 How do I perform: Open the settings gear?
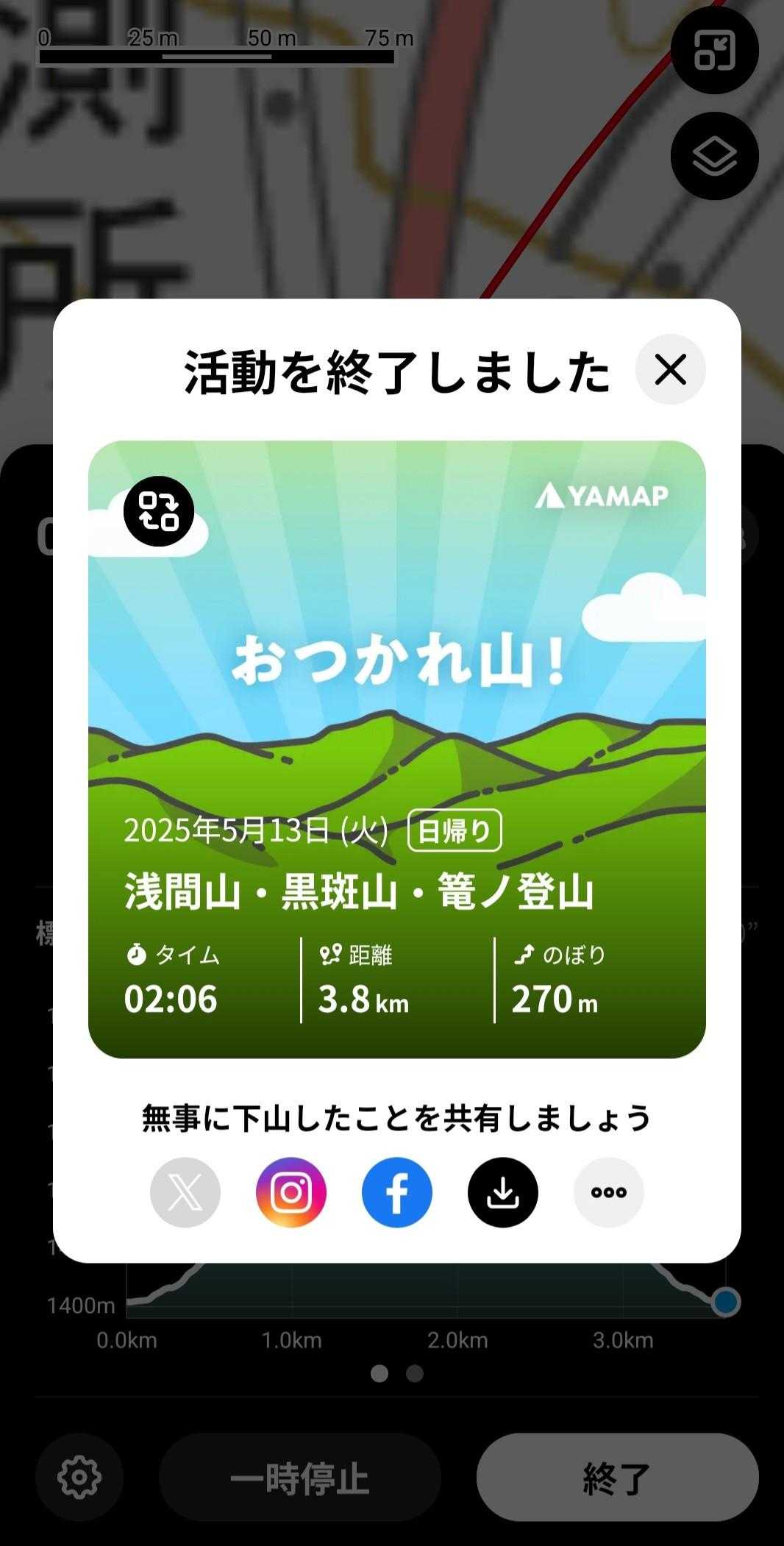[79, 1478]
